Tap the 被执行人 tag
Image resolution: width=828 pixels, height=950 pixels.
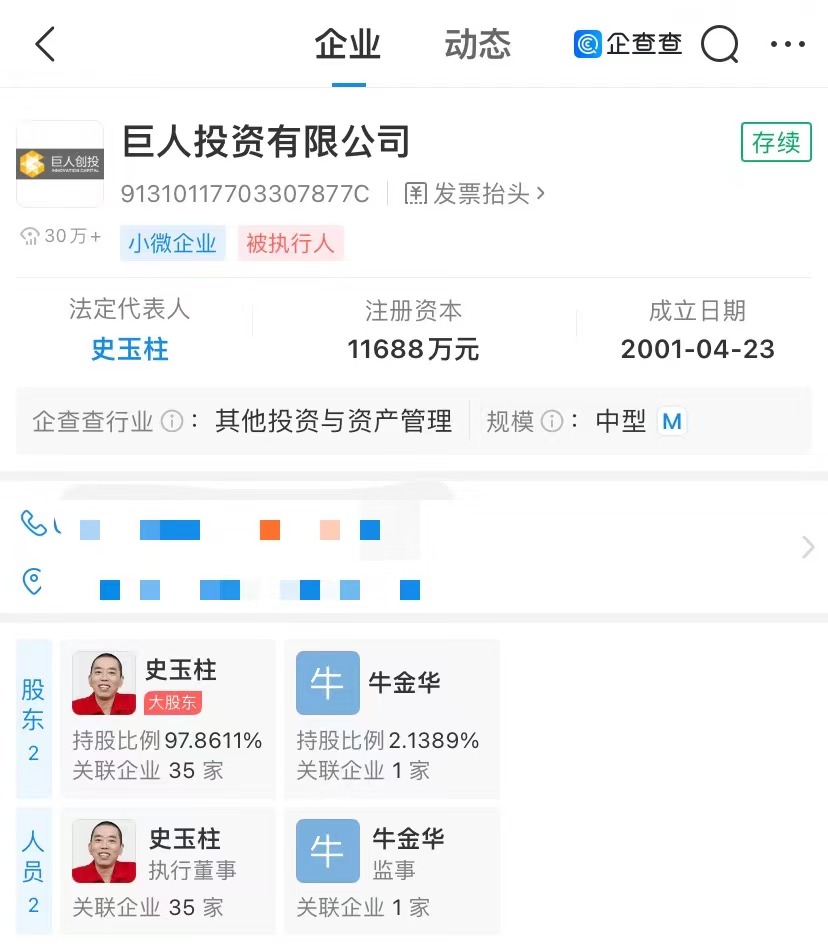pyautogui.click(x=290, y=243)
